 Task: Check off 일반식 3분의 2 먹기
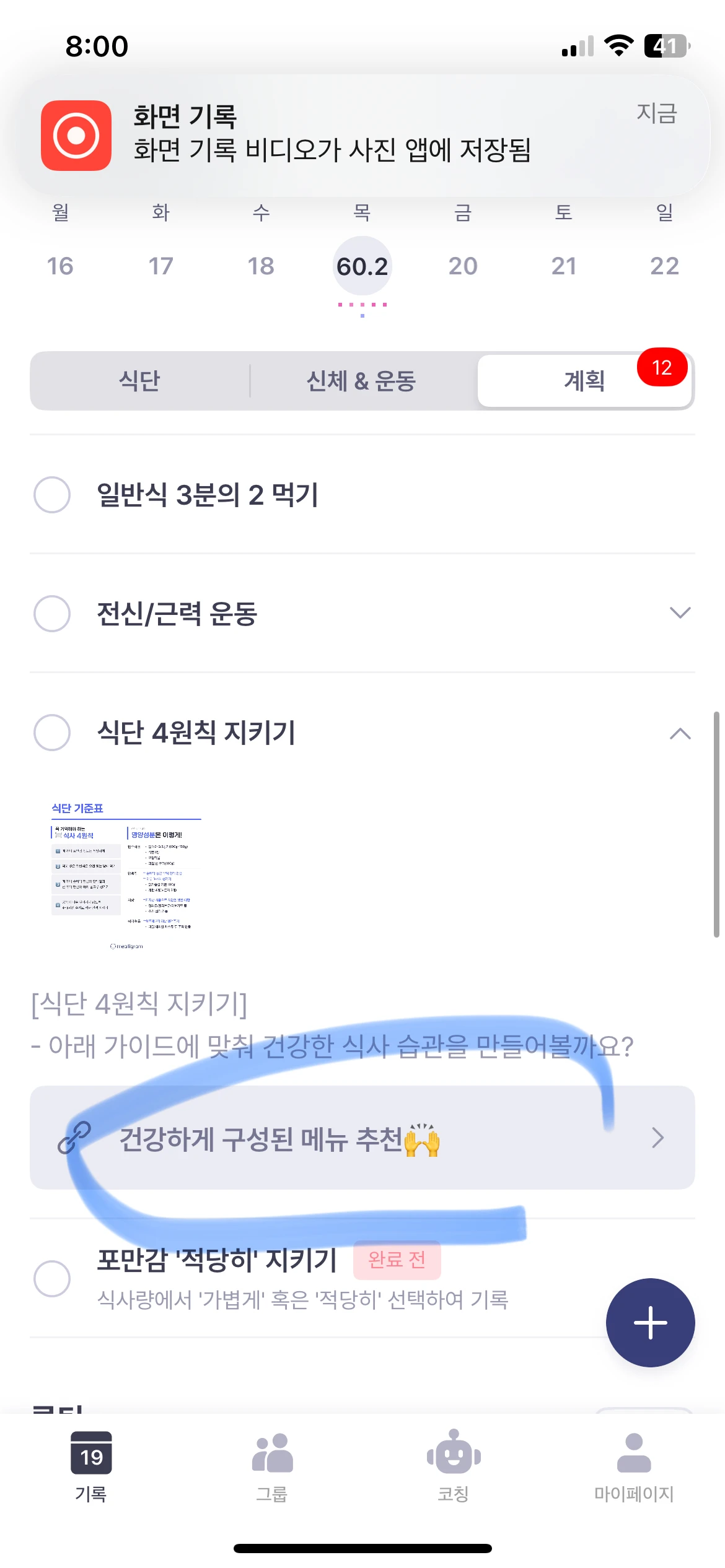pyautogui.click(x=52, y=495)
